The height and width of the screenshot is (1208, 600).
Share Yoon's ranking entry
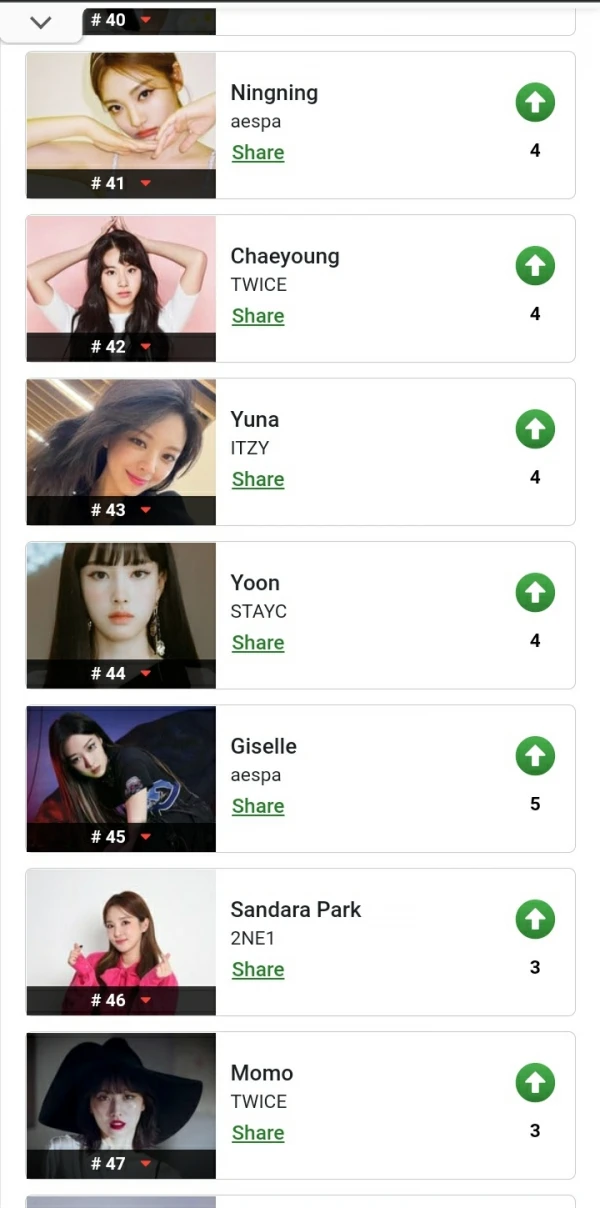(258, 643)
